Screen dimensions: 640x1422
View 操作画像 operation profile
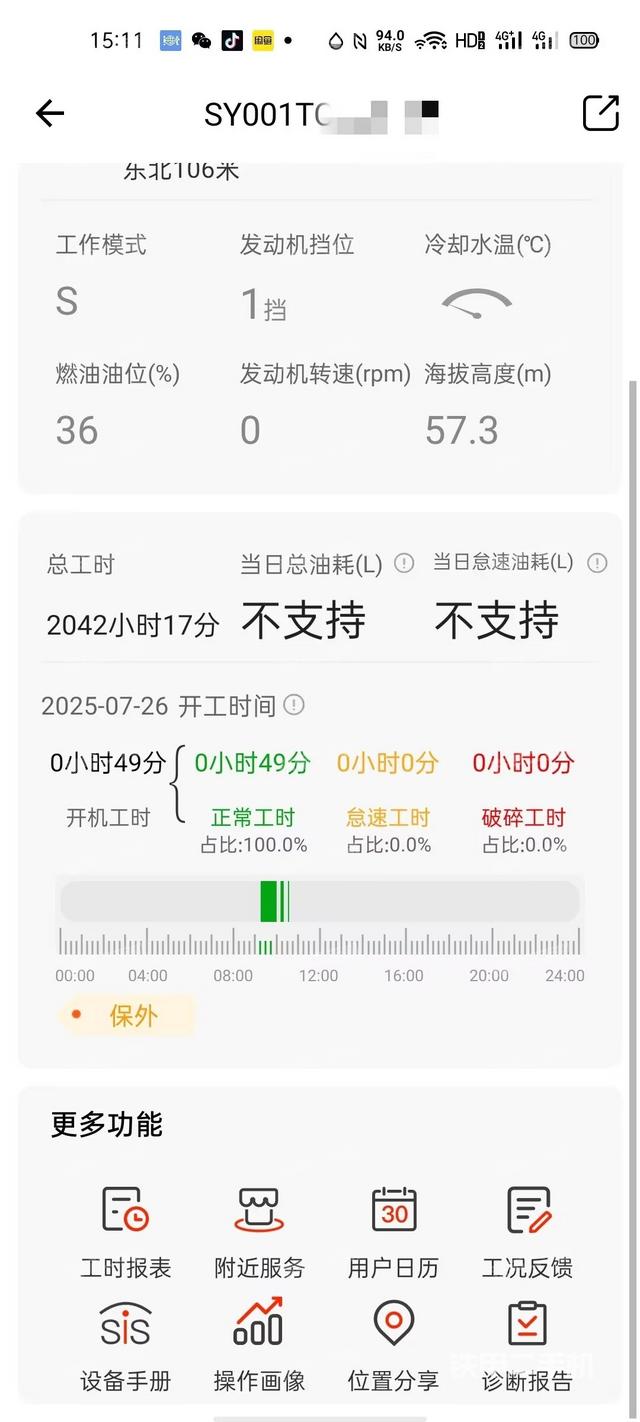click(260, 1345)
